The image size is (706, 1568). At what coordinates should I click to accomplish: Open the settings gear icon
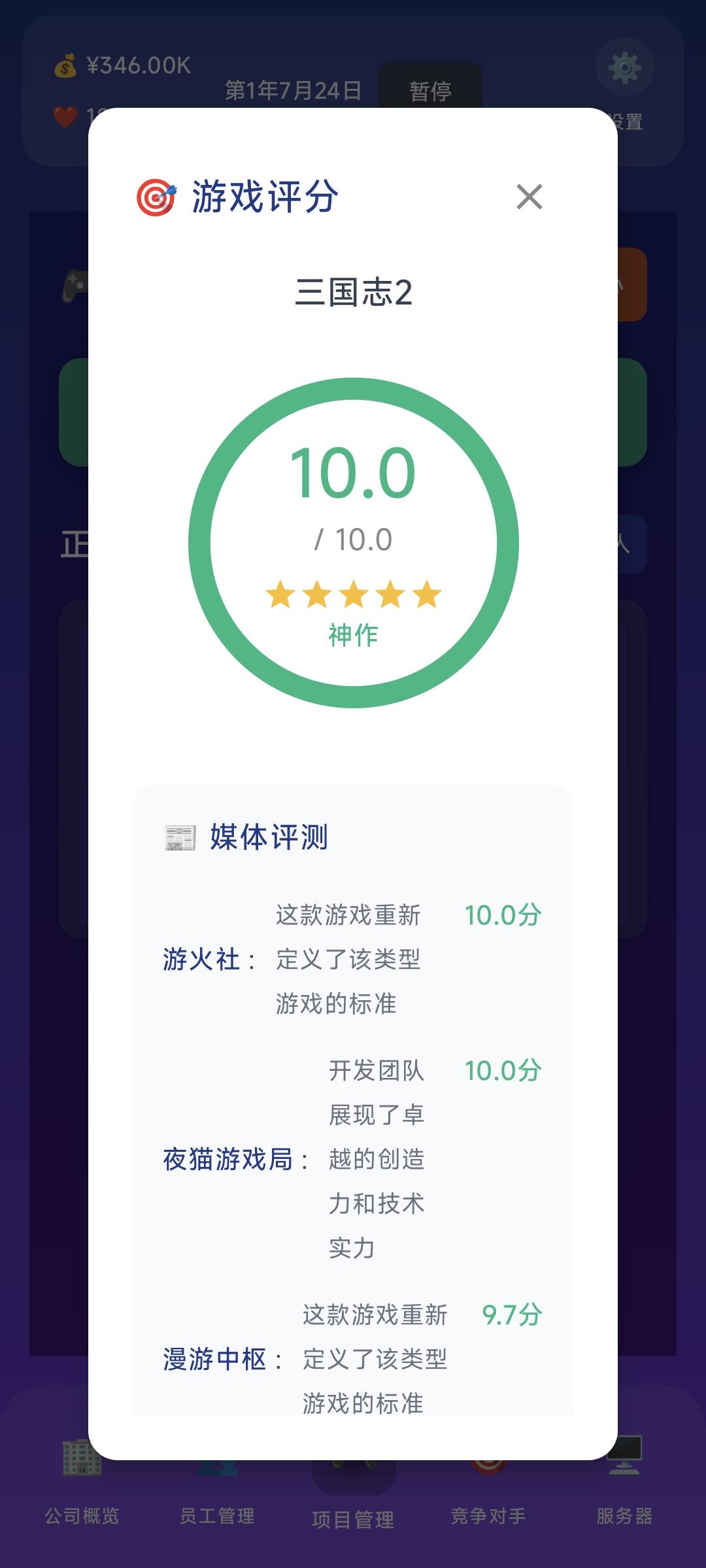pyautogui.click(x=624, y=65)
